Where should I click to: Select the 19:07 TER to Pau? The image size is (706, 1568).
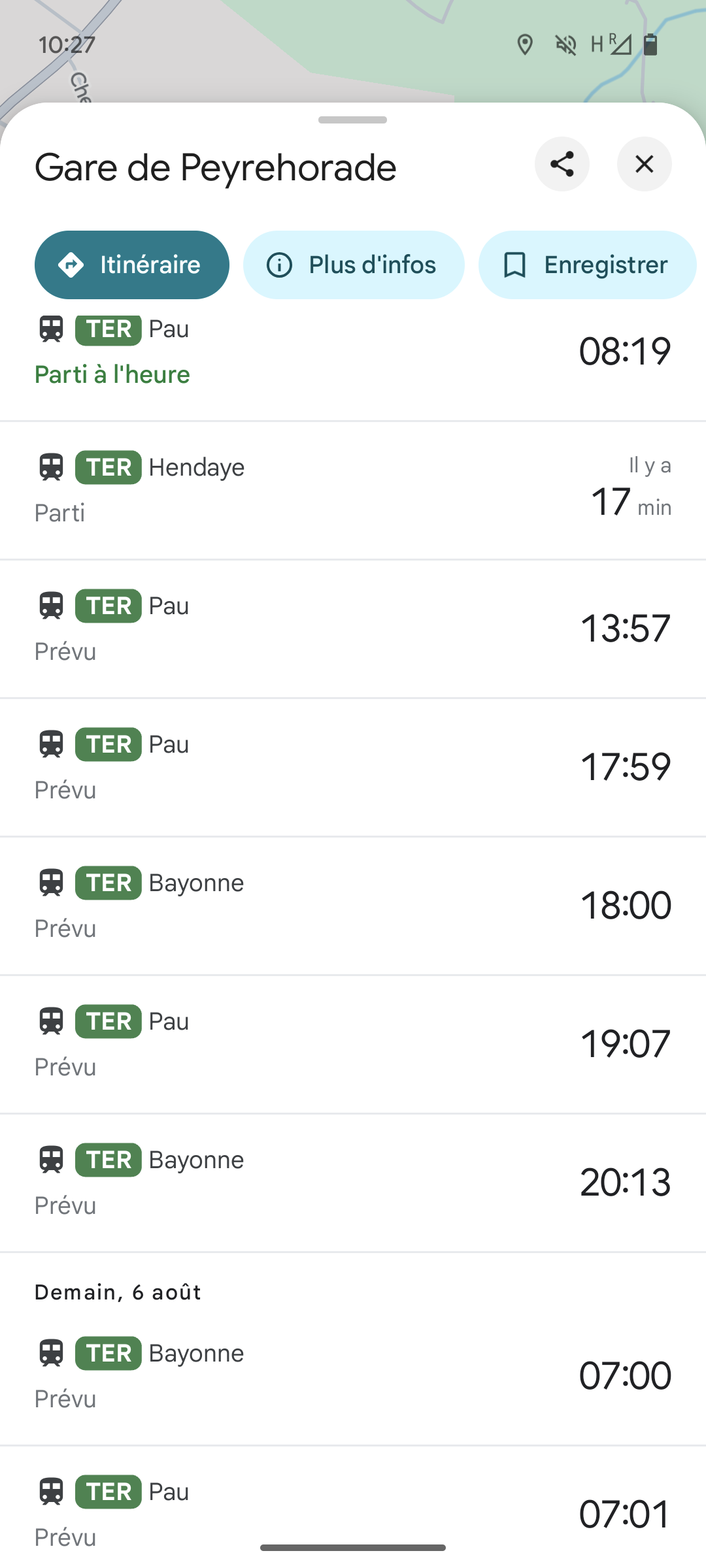coord(353,1044)
